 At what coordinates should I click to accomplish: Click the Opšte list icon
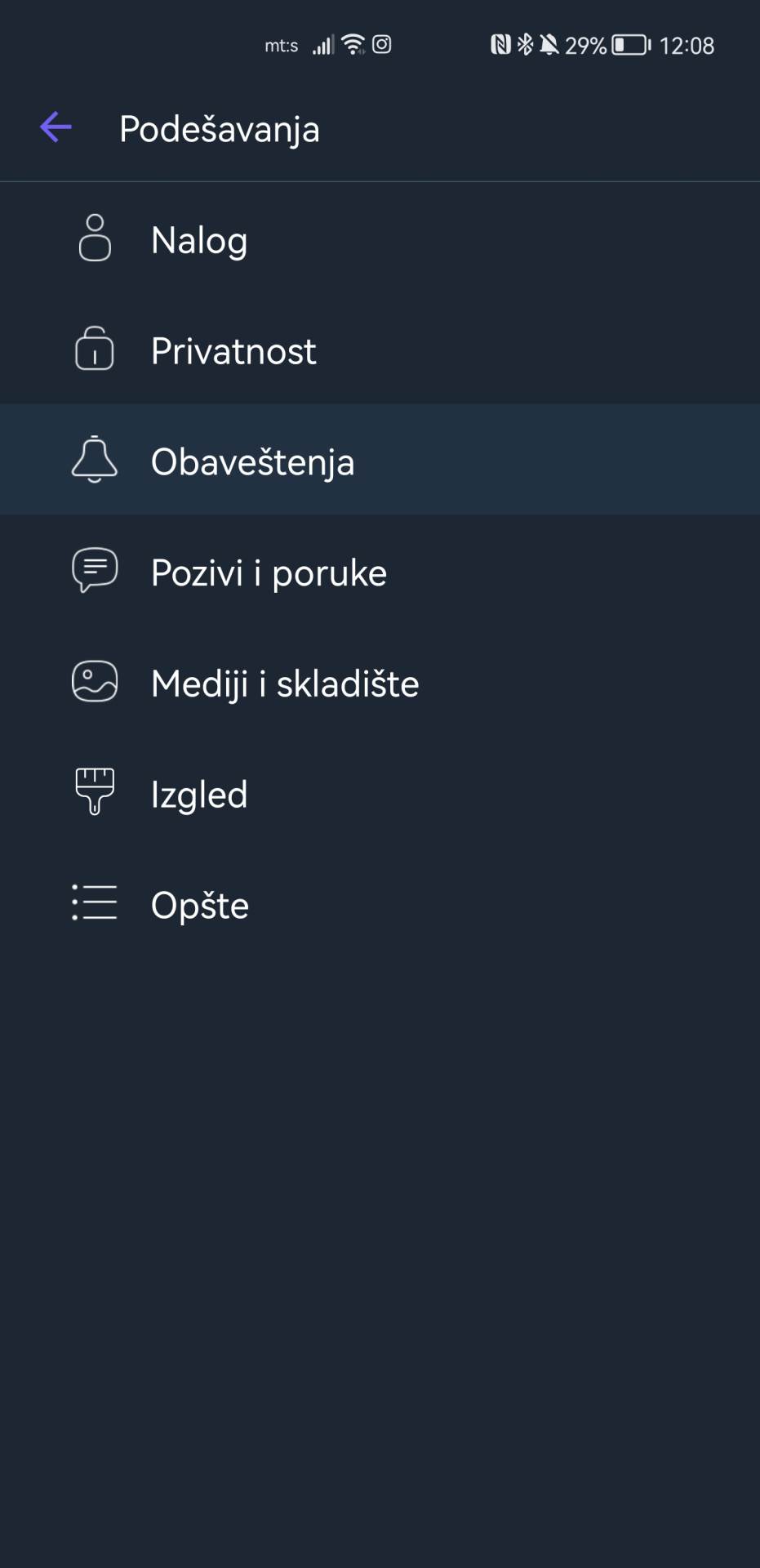(94, 904)
